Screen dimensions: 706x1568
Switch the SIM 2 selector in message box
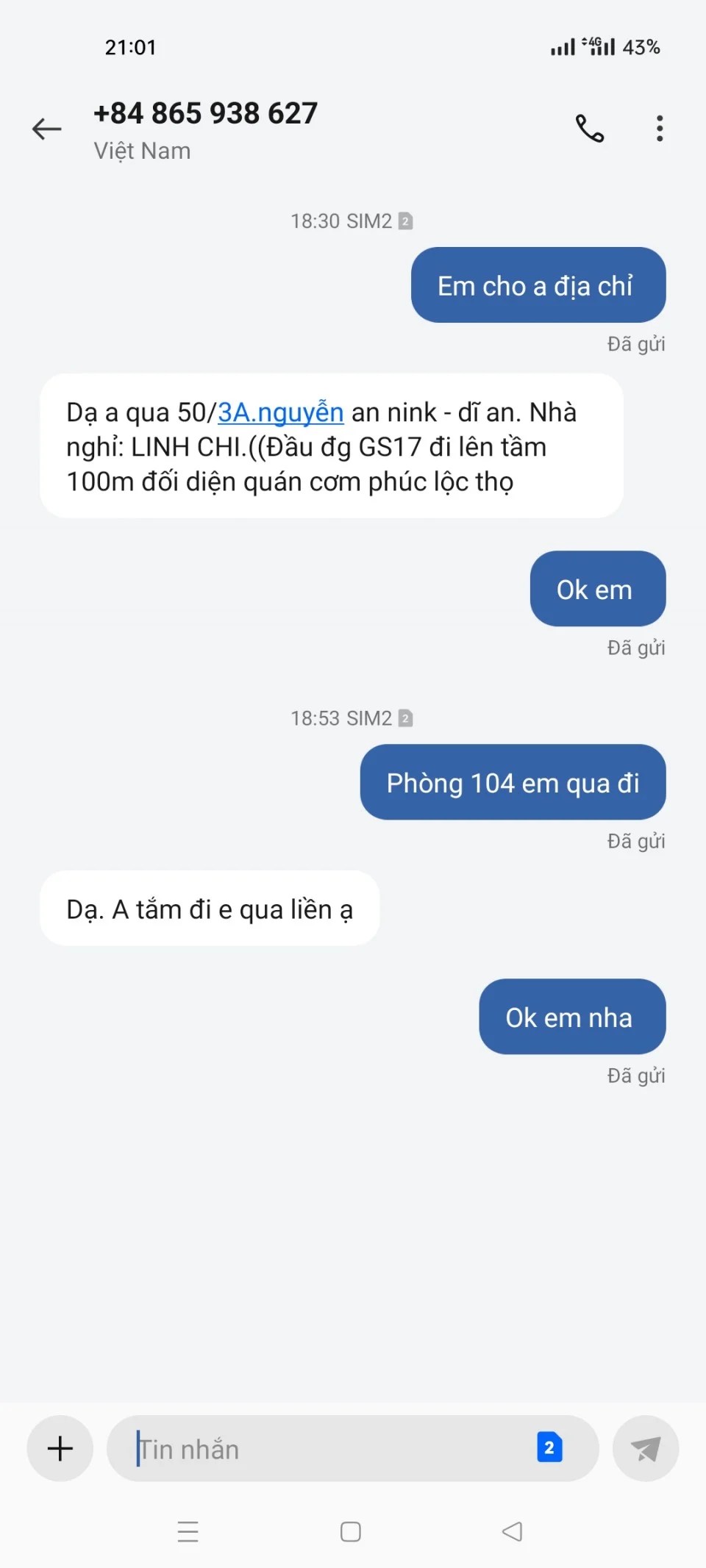point(549,1447)
